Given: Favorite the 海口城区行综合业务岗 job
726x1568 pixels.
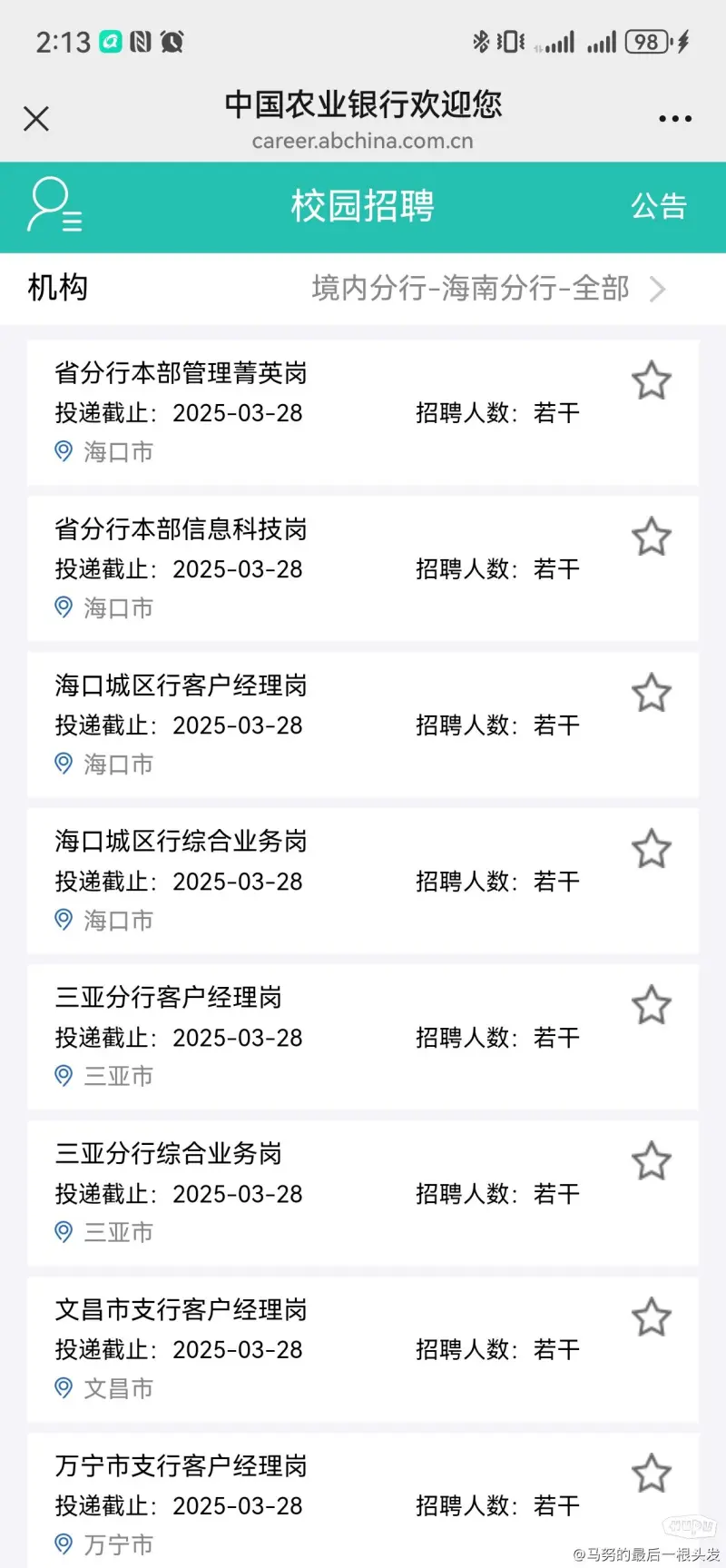Looking at the screenshot, I should pos(652,849).
